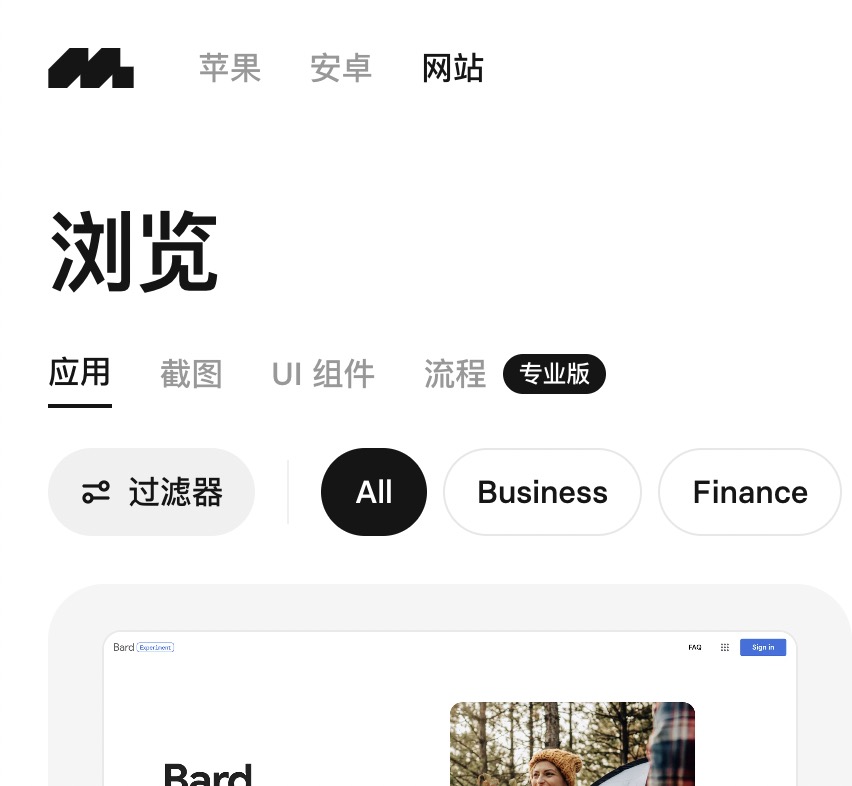Switch to the 苹果 platform tab
The image size is (852, 786).
pyautogui.click(x=229, y=68)
